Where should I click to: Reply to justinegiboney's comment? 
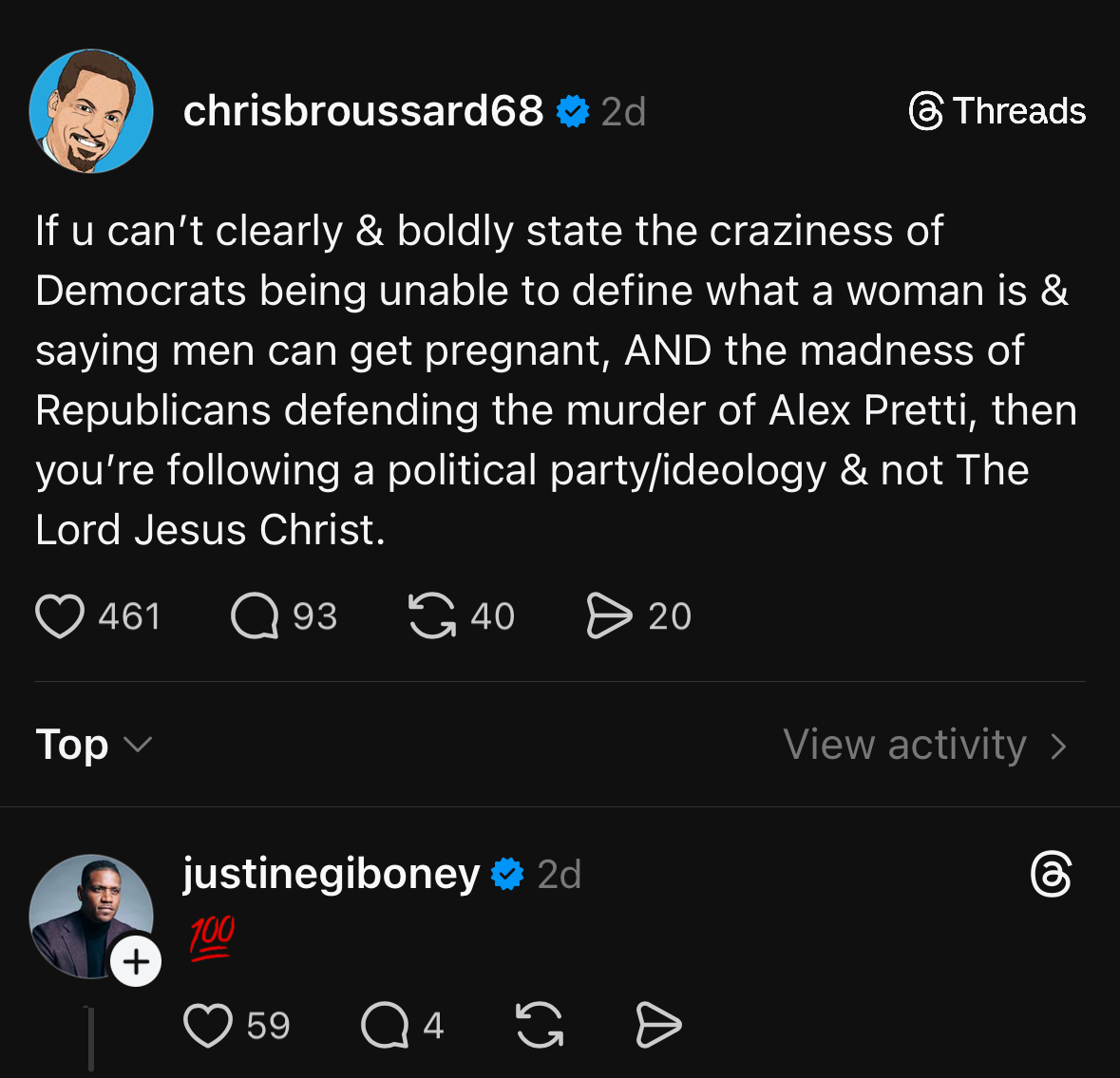point(385,1026)
